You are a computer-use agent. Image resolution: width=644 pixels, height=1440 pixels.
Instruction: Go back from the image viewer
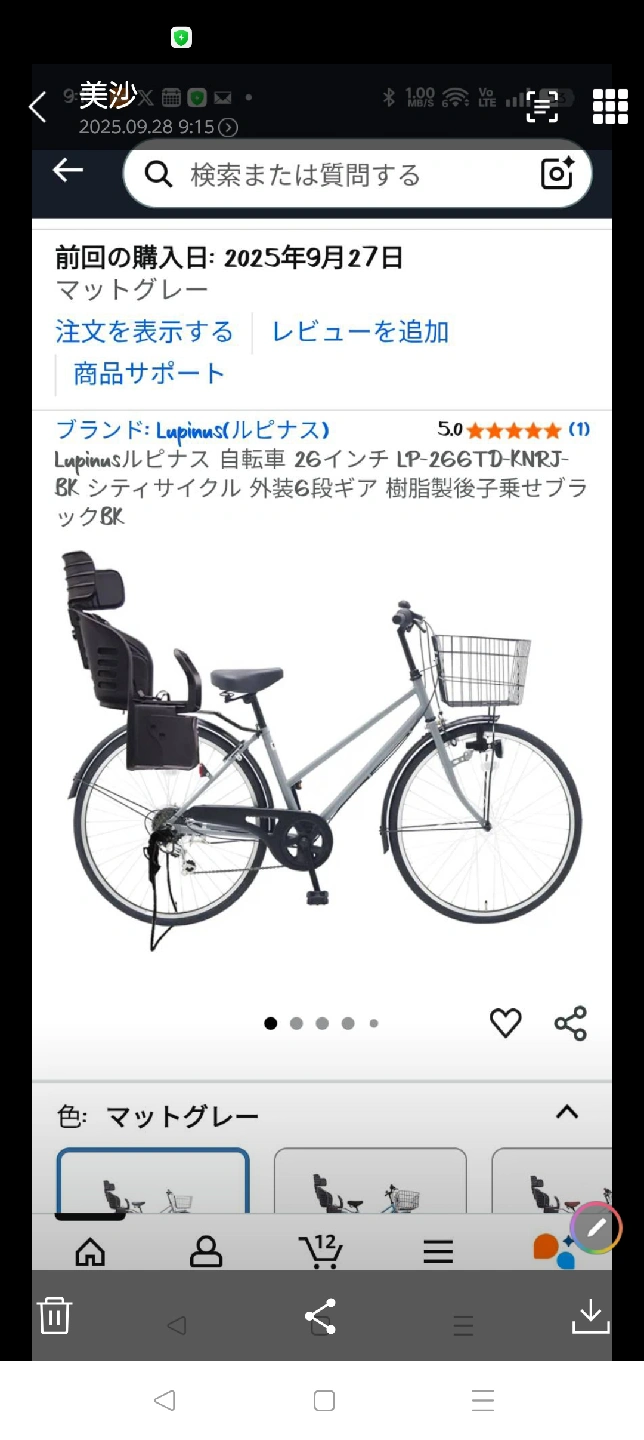pyautogui.click(x=38, y=106)
